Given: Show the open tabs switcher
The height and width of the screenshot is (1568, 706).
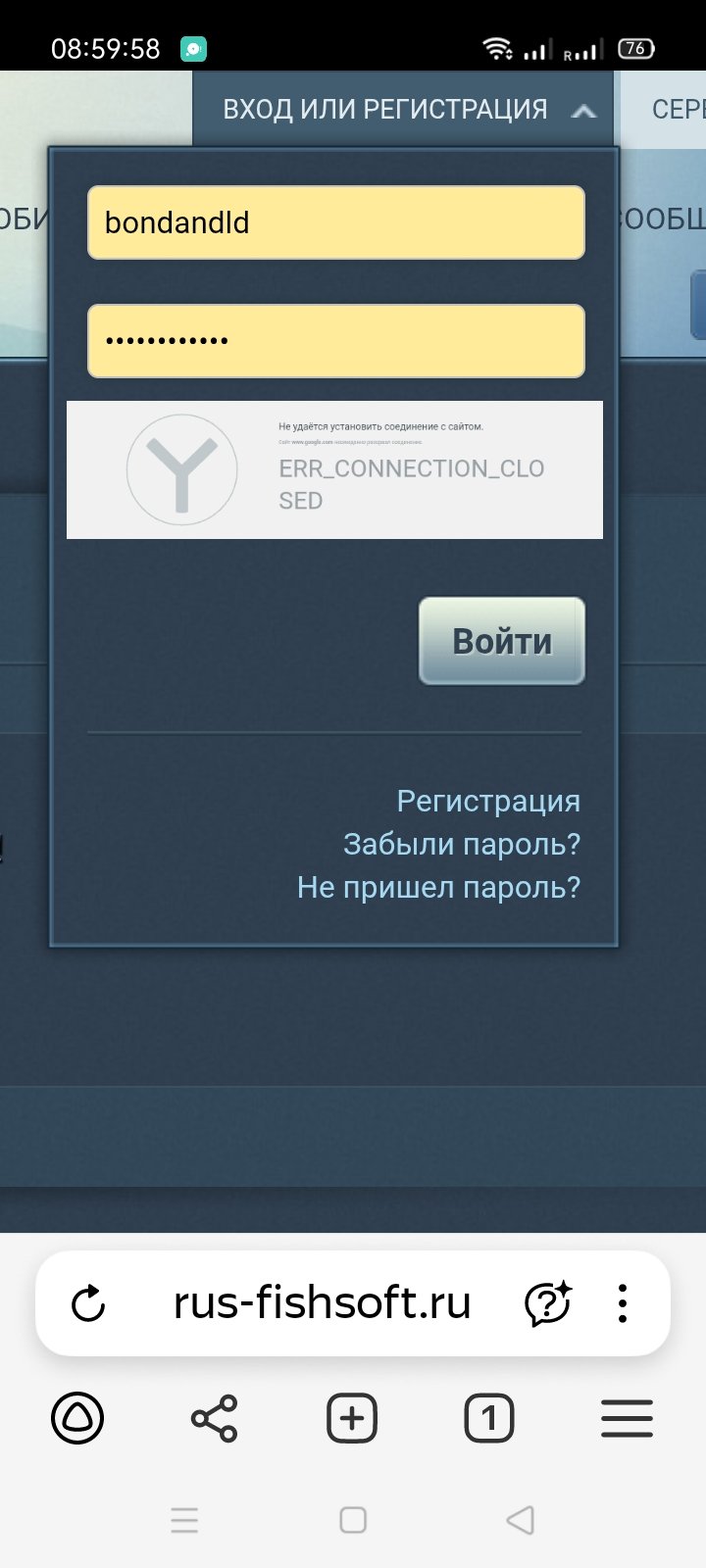Looking at the screenshot, I should [x=488, y=1418].
